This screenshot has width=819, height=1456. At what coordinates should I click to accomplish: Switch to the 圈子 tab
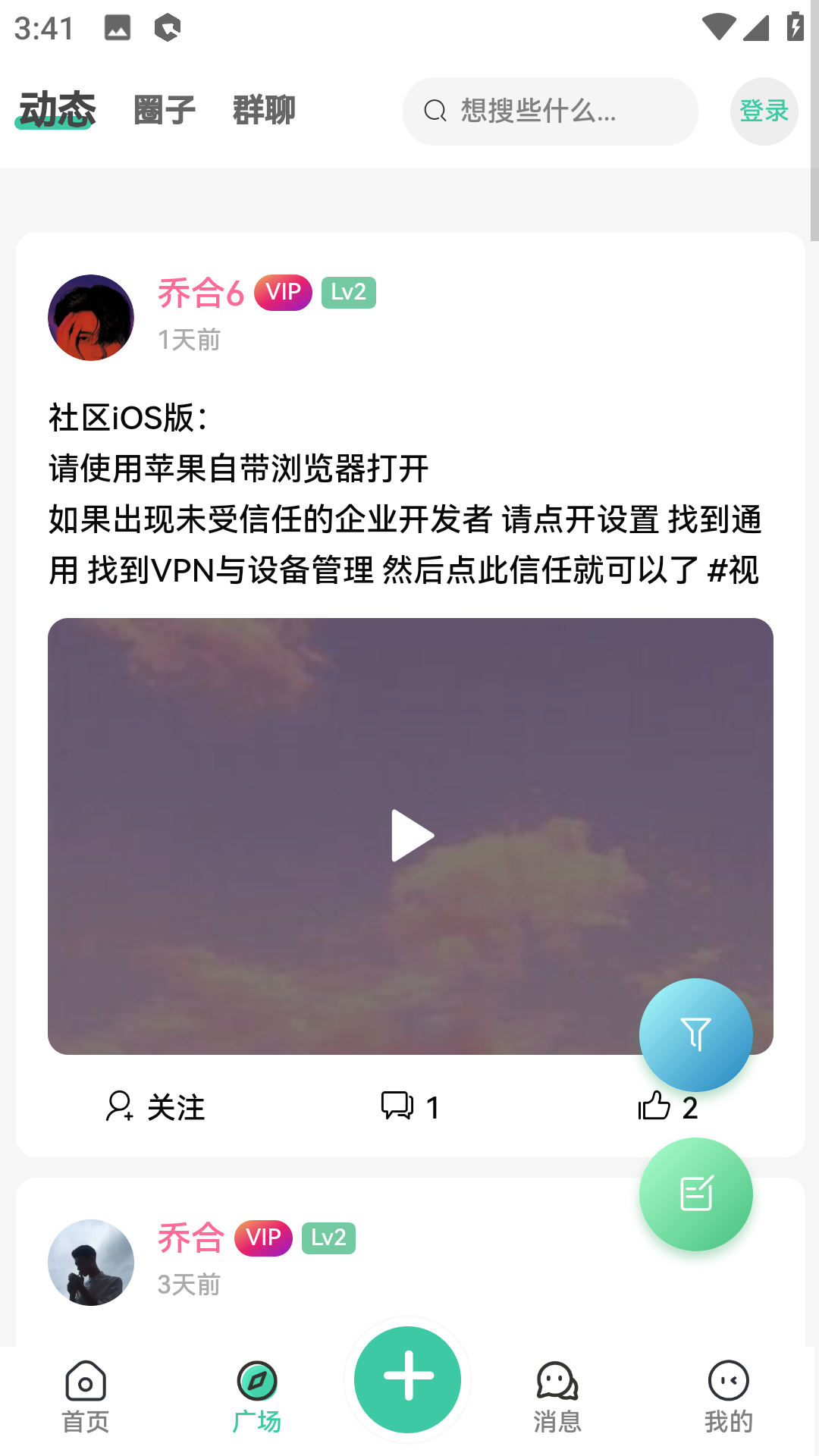point(164,109)
